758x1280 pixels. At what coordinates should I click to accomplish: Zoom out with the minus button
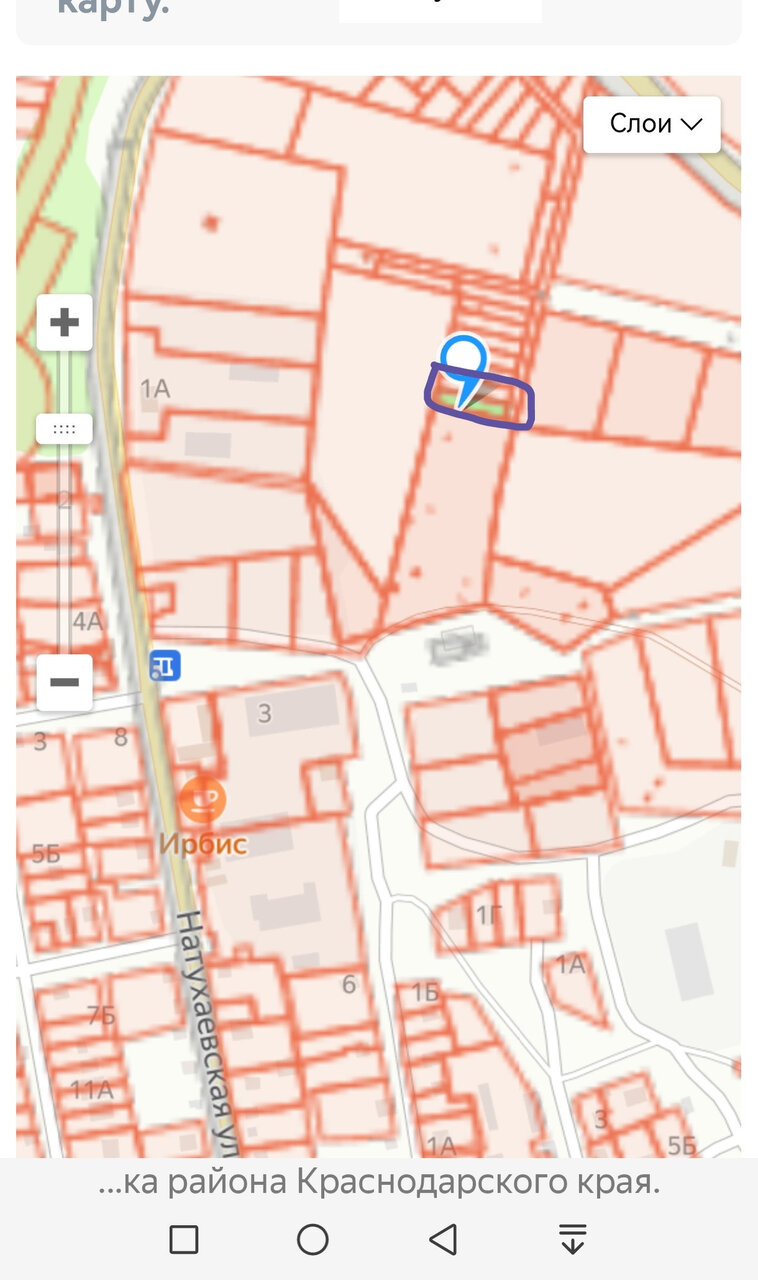65,683
